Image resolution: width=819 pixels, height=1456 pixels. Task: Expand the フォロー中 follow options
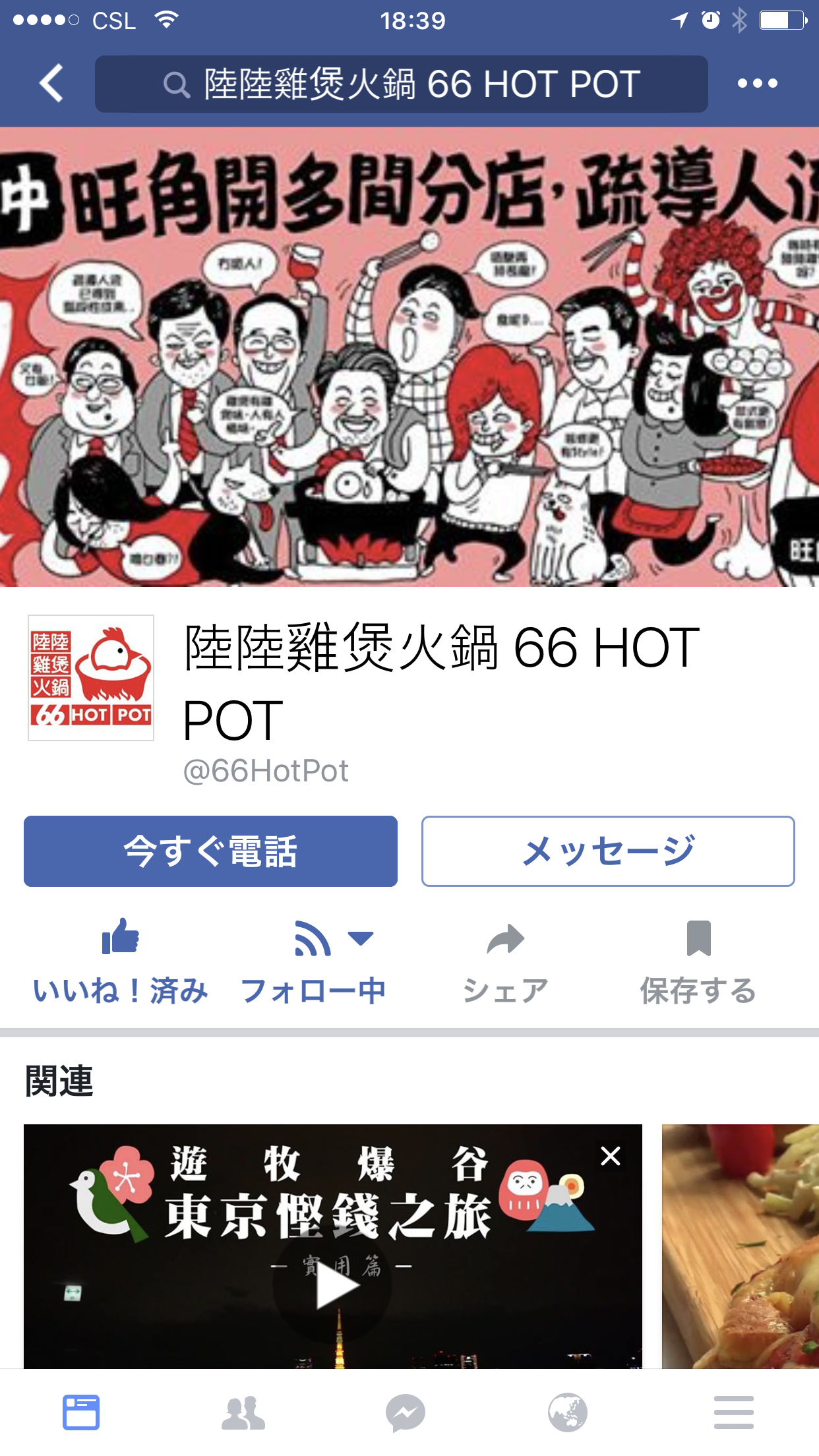[314, 962]
